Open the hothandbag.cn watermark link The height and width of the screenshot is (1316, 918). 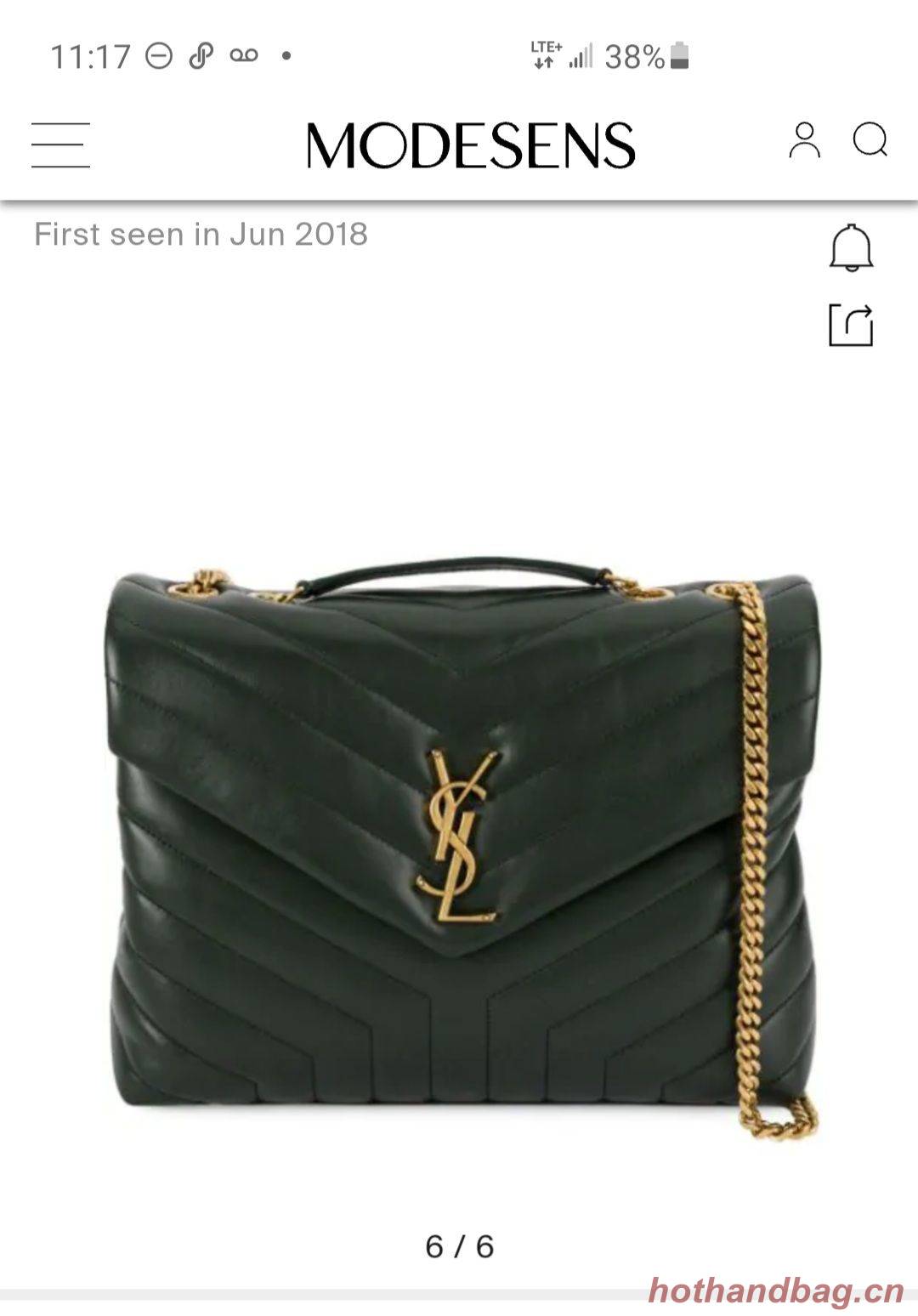(767, 1290)
